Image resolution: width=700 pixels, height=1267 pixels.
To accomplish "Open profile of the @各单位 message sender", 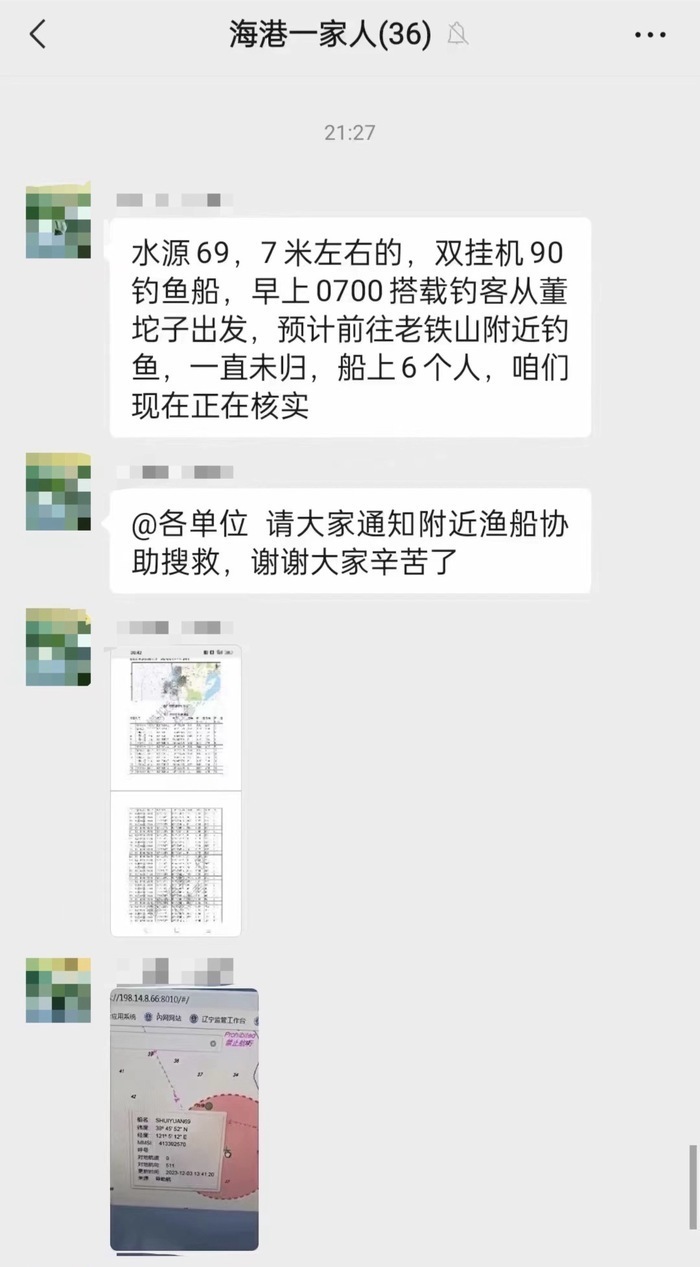I will coord(58,492).
